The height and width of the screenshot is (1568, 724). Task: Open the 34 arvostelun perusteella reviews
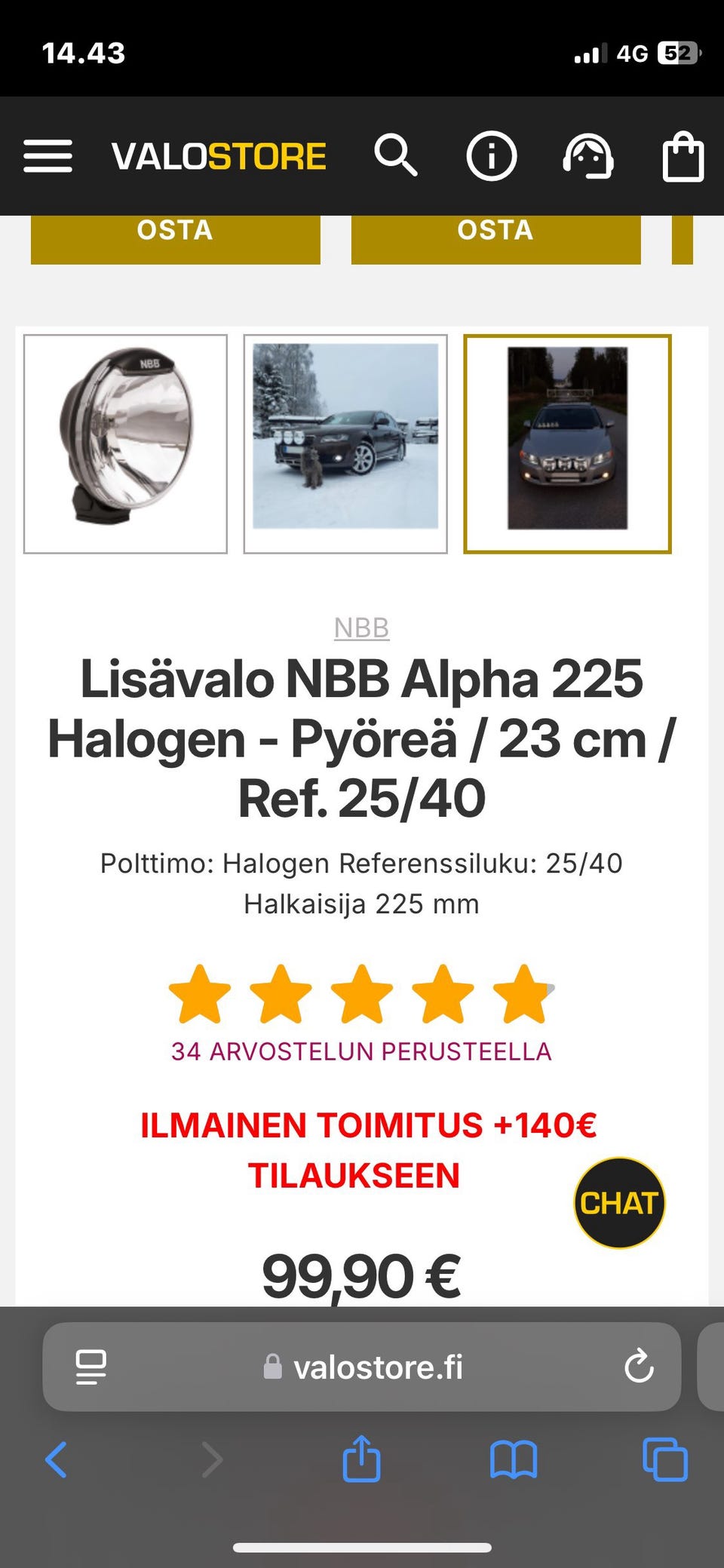coord(361,1051)
